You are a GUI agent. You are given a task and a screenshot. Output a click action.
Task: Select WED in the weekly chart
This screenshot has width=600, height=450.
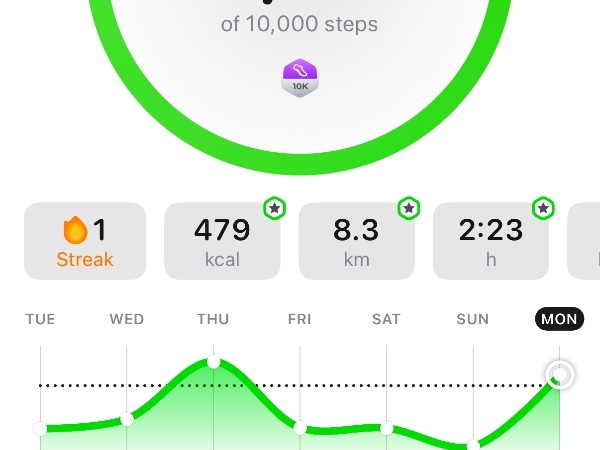pyautogui.click(x=127, y=319)
